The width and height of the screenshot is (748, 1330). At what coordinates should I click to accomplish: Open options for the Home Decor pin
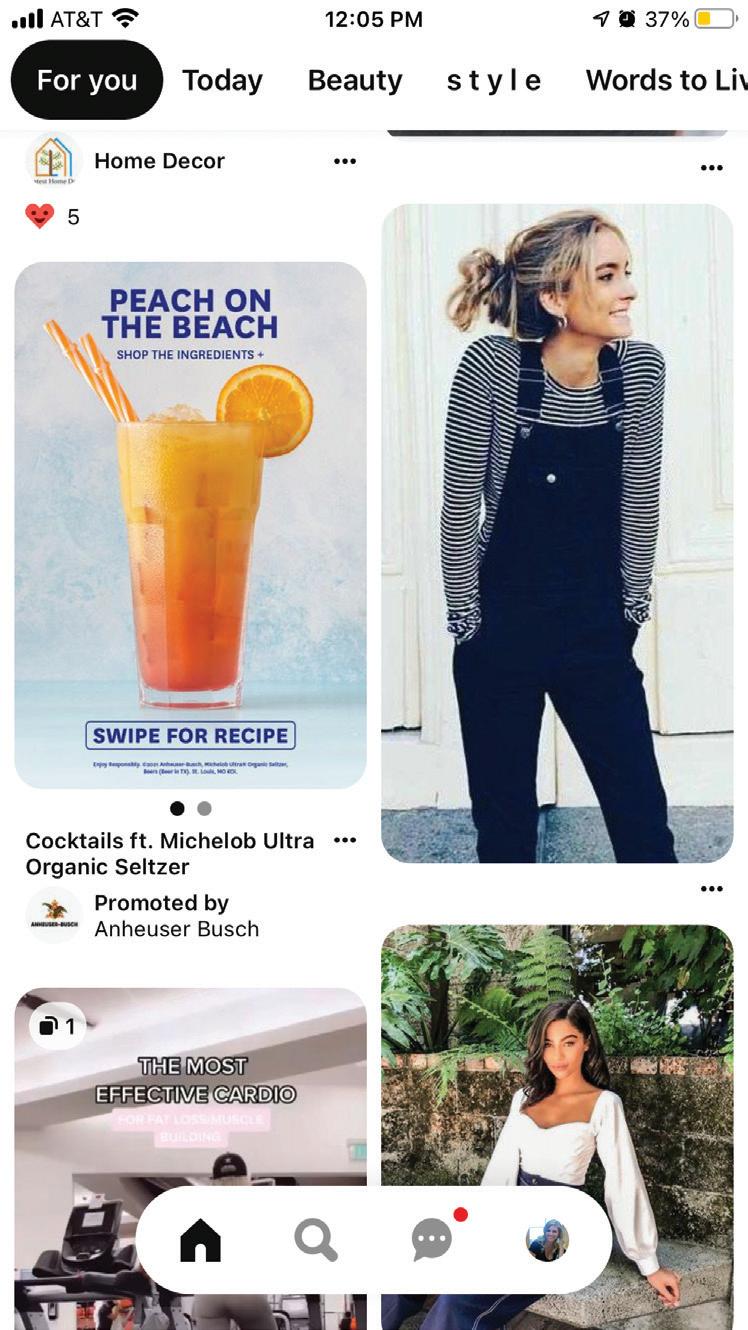(345, 161)
